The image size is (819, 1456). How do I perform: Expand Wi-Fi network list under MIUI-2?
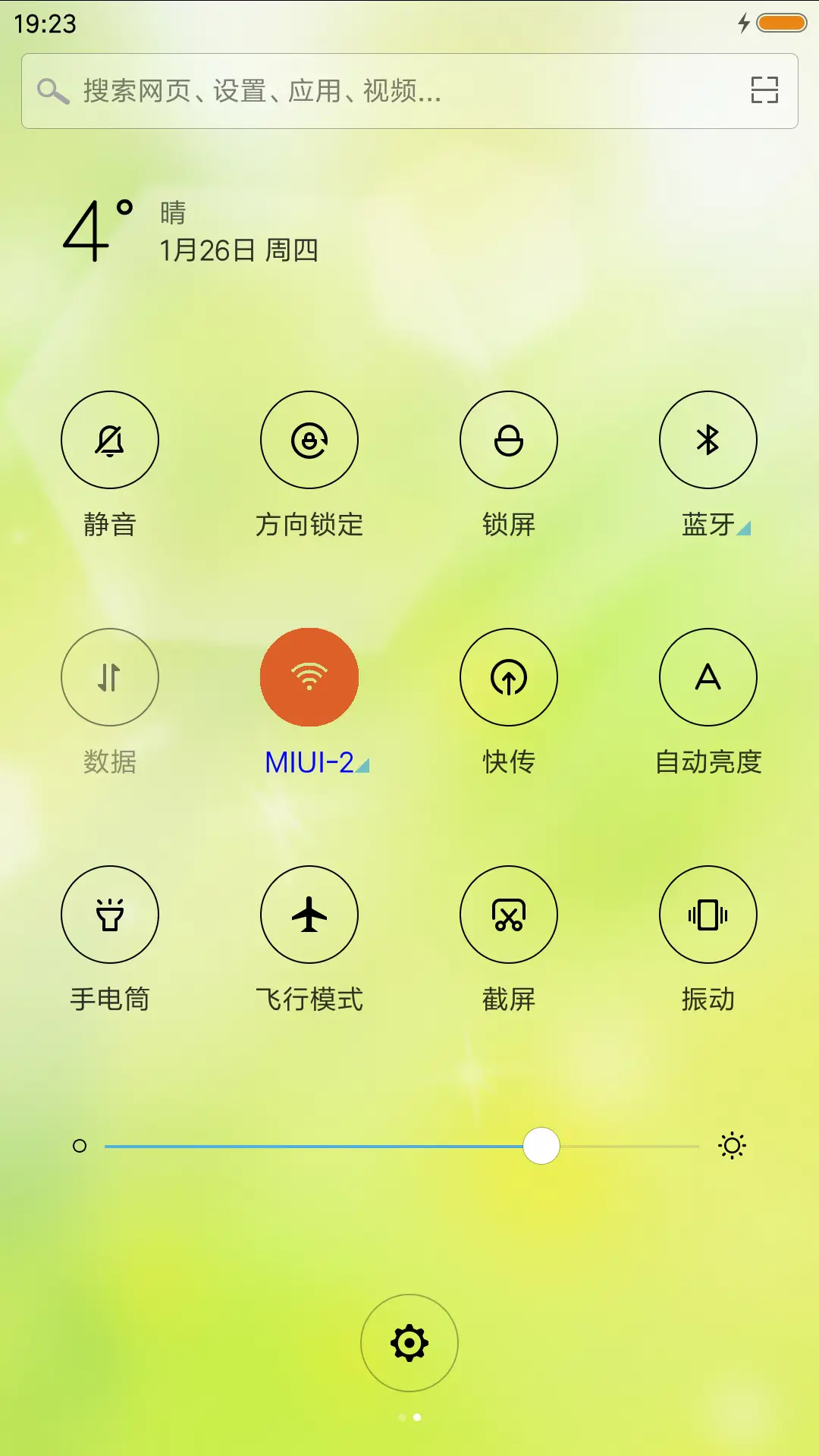362,764
